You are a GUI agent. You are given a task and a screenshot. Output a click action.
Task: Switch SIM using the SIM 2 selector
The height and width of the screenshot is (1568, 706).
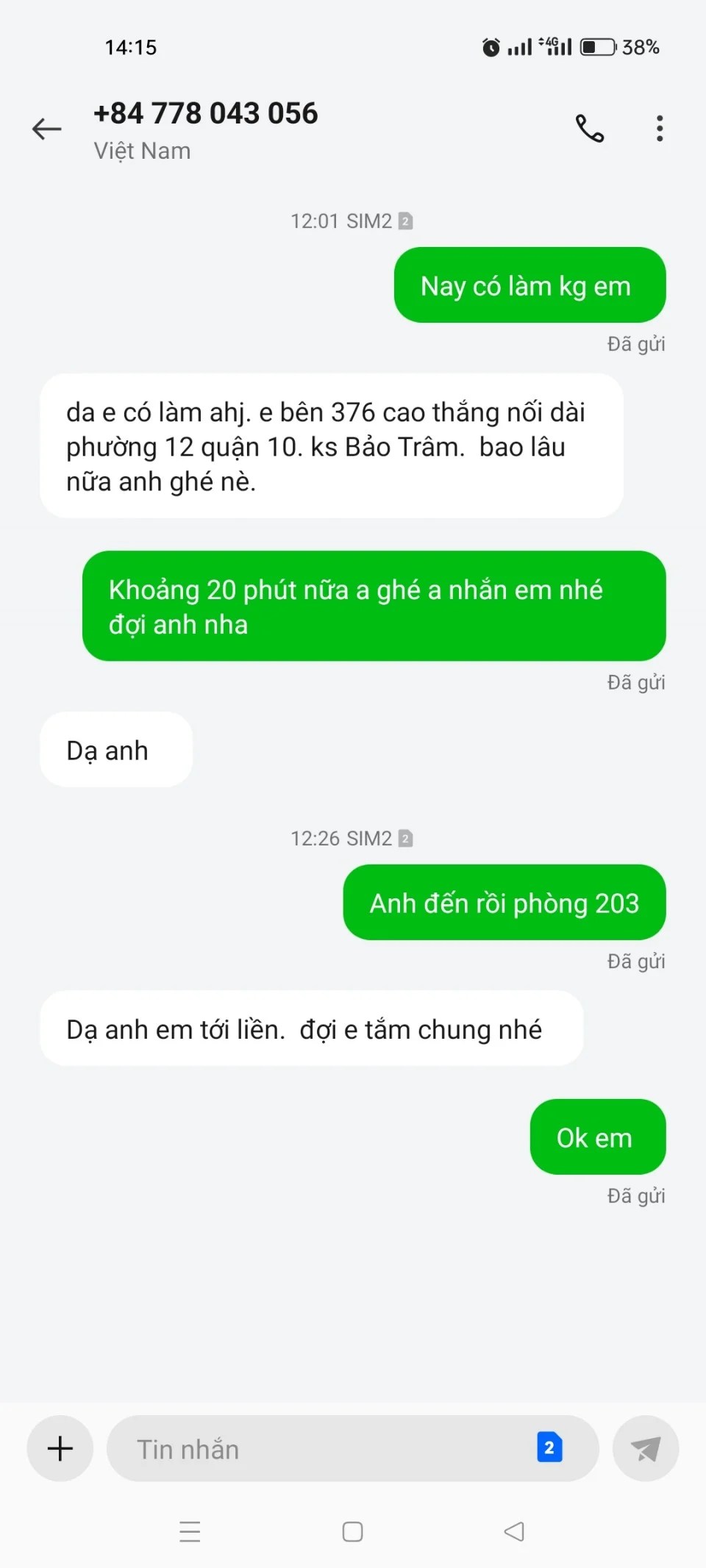click(x=549, y=1447)
